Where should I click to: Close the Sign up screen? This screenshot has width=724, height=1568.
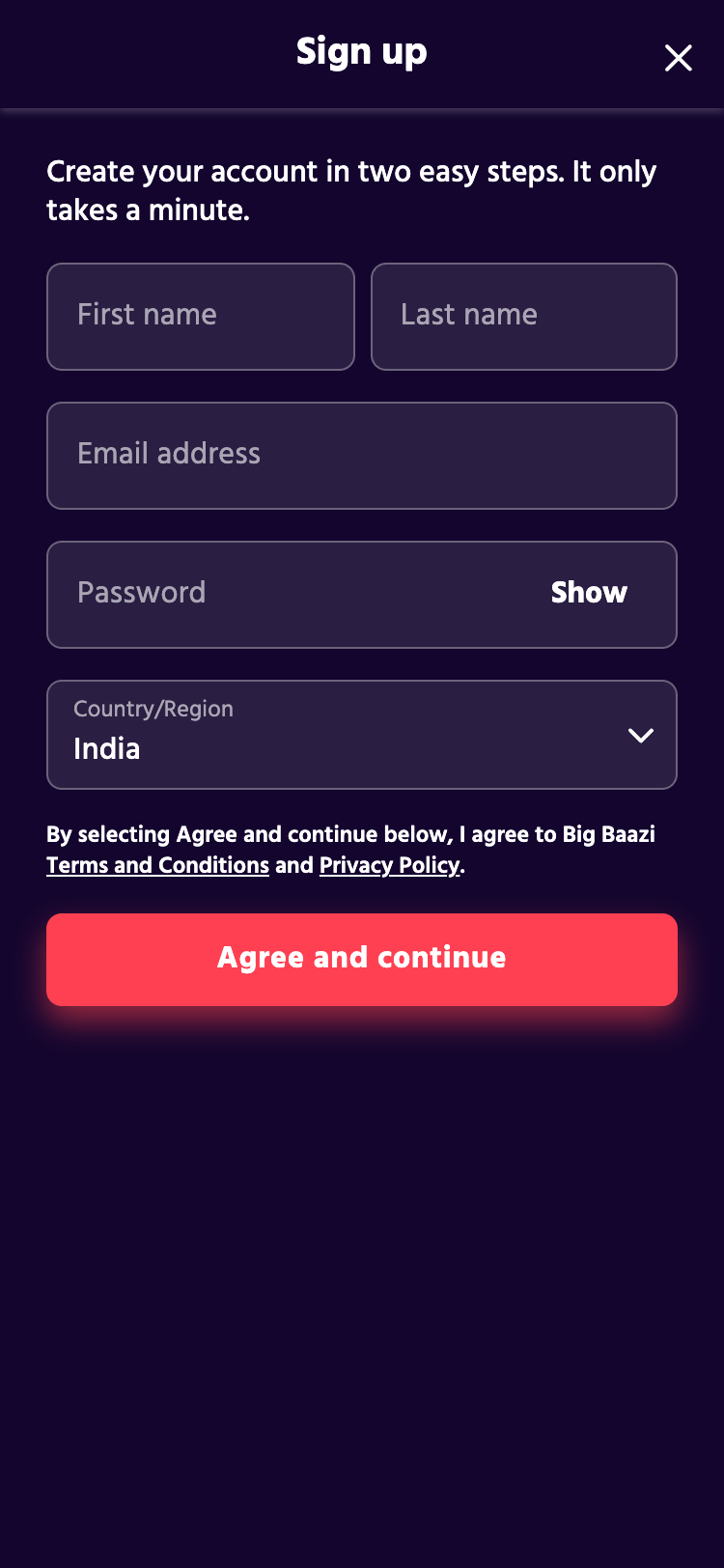[x=679, y=58]
